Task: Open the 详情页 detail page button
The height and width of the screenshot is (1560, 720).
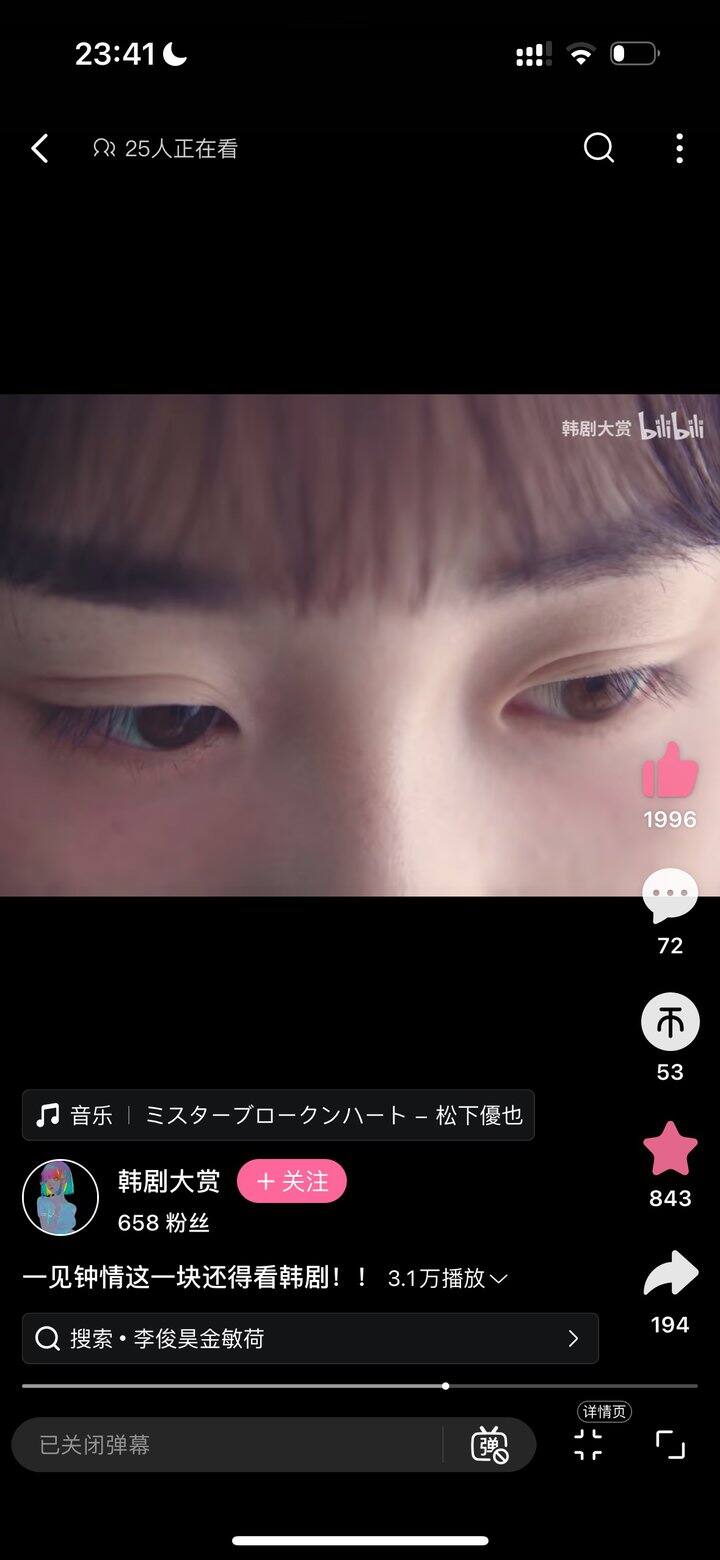Action: pyautogui.click(x=589, y=1444)
